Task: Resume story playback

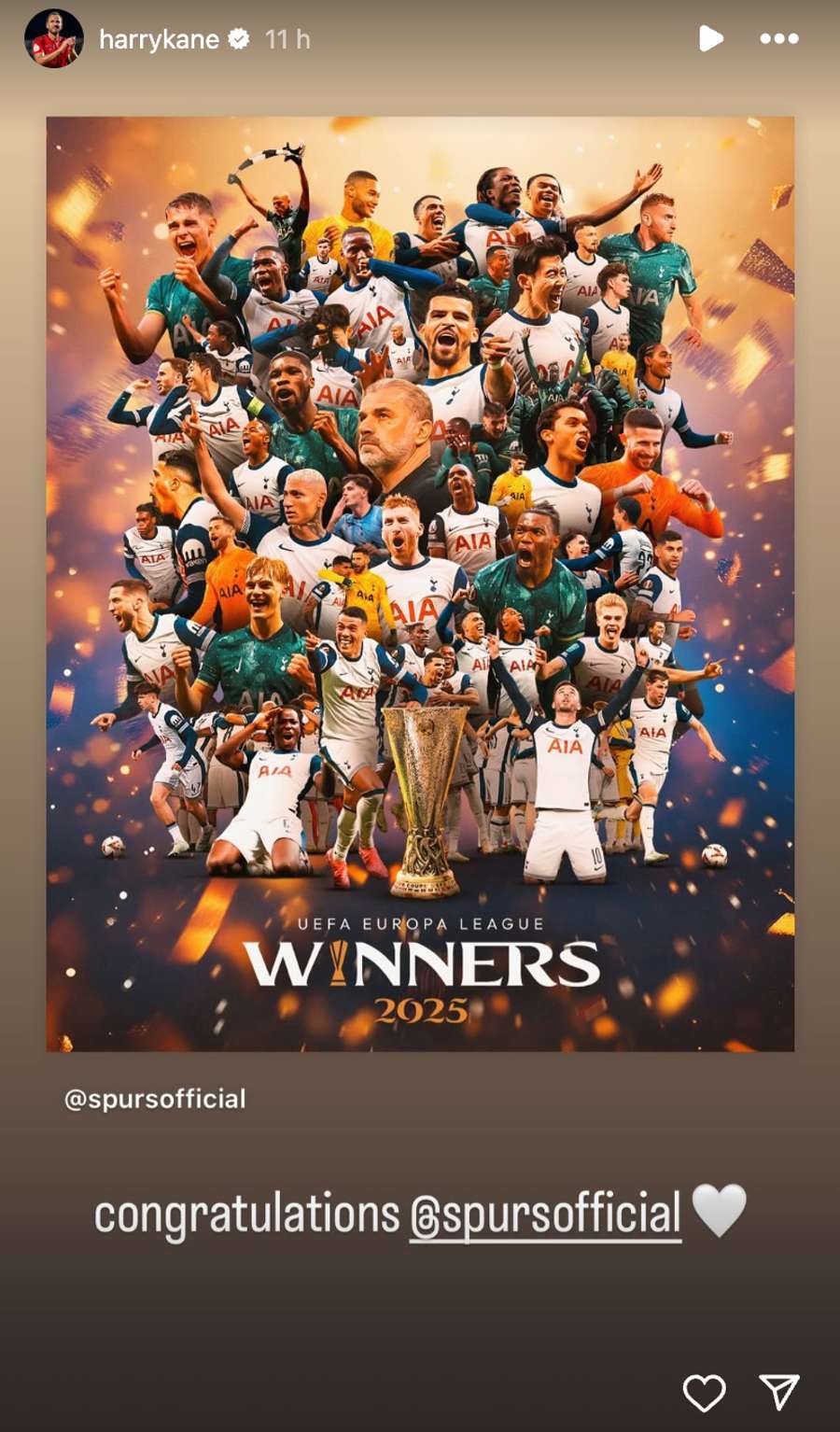Action: tap(710, 38)
